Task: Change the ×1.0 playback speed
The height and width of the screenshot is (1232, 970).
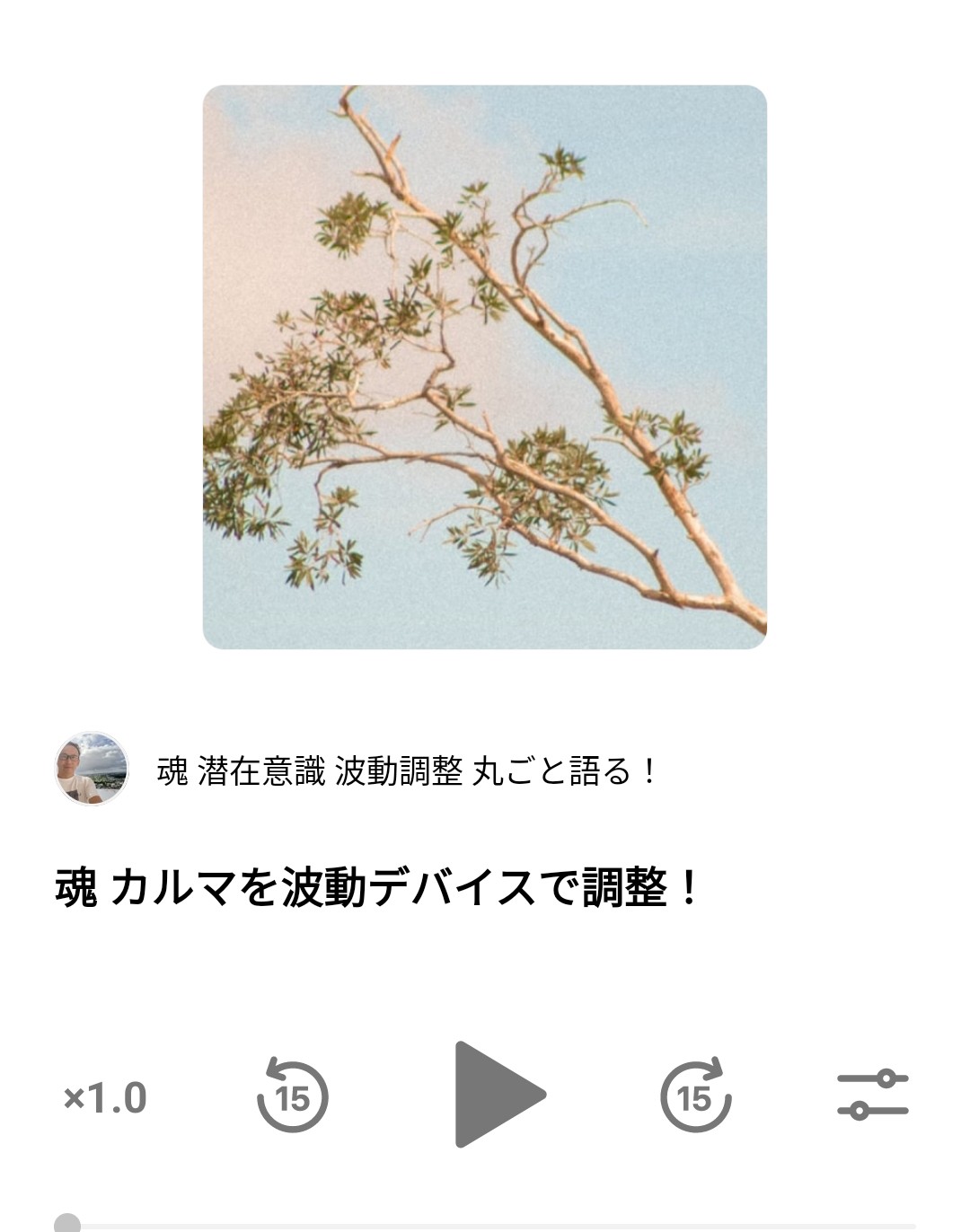Action: tap(105, 1097)
